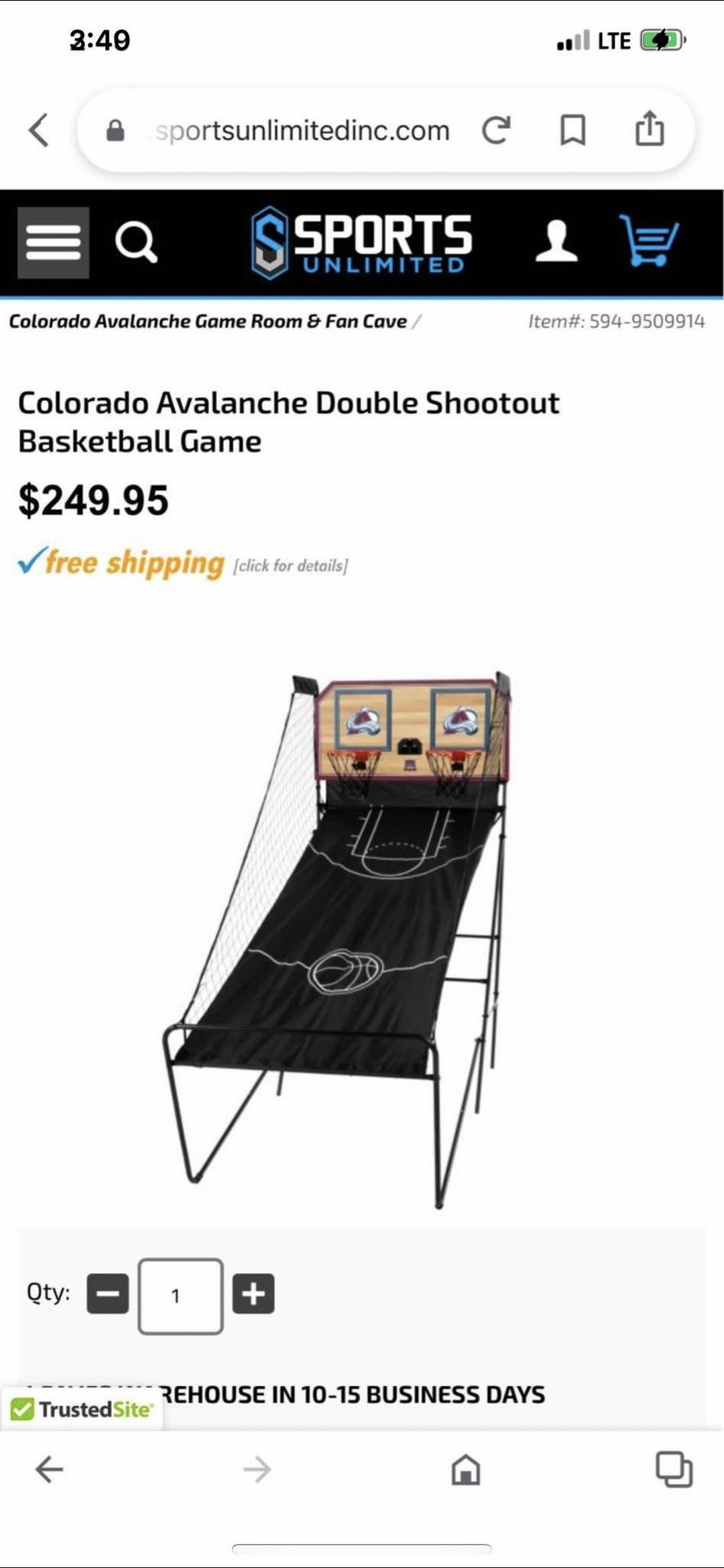Screen dimensions: 724x1568
Task: Bookmark this page
Action: 572,130
